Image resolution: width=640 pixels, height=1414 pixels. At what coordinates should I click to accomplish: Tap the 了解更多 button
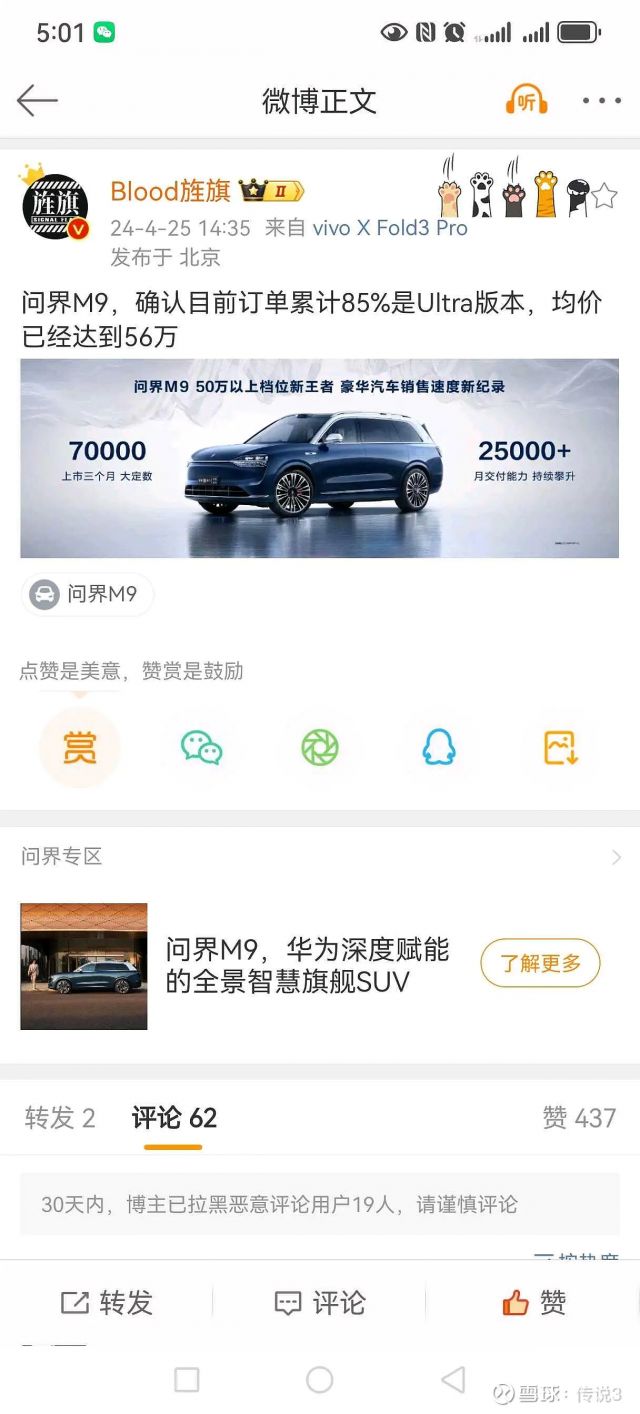click(540, 964)
